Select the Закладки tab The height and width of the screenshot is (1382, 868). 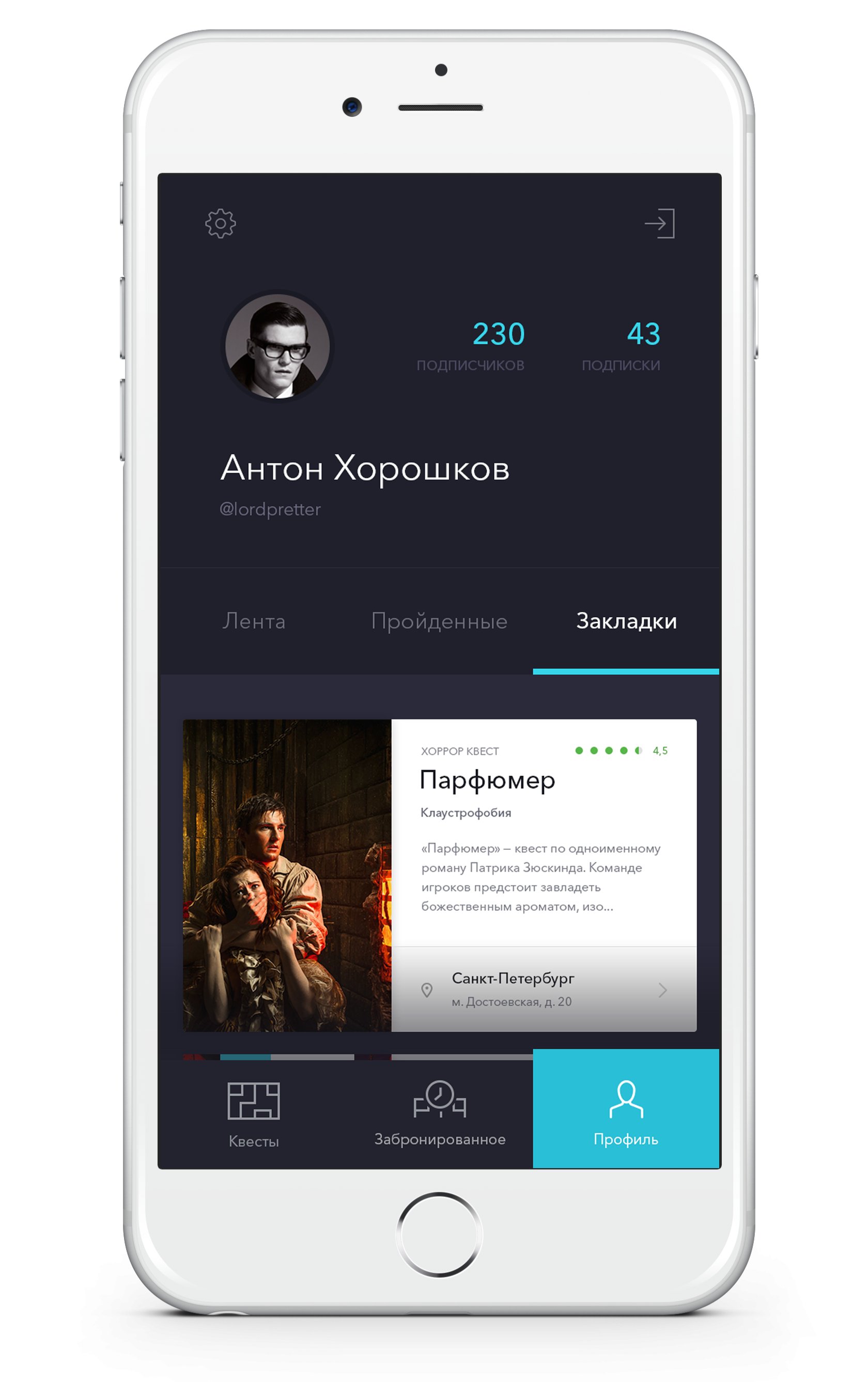click(x=626, y=621)
